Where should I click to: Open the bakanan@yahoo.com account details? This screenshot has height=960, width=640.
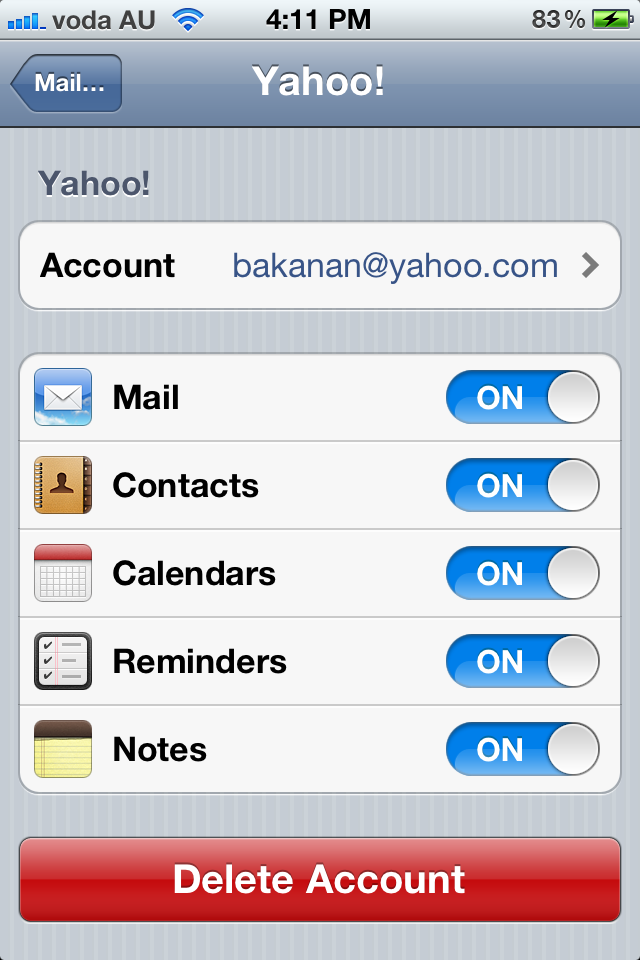(x=320, y=266)
